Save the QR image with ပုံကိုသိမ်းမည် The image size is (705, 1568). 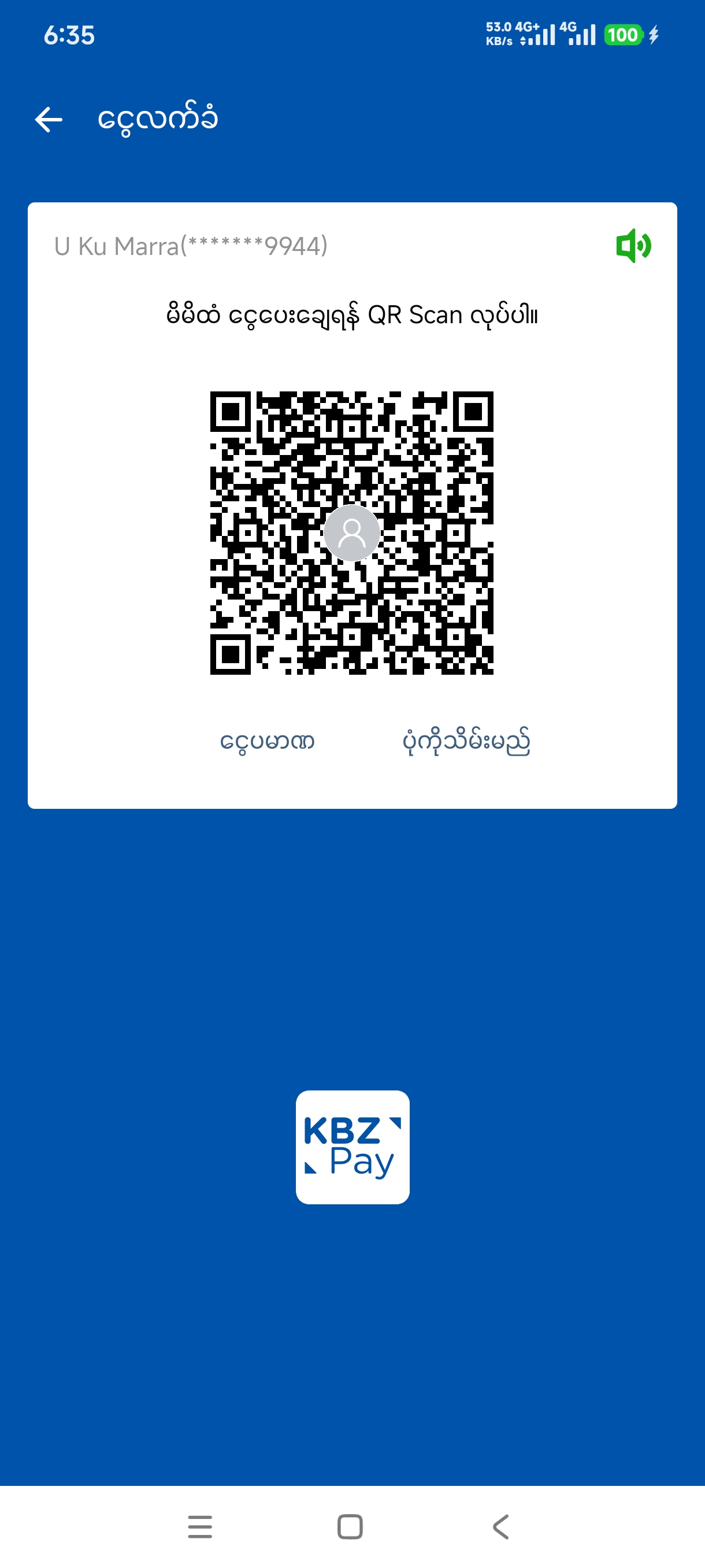[466, 741]
